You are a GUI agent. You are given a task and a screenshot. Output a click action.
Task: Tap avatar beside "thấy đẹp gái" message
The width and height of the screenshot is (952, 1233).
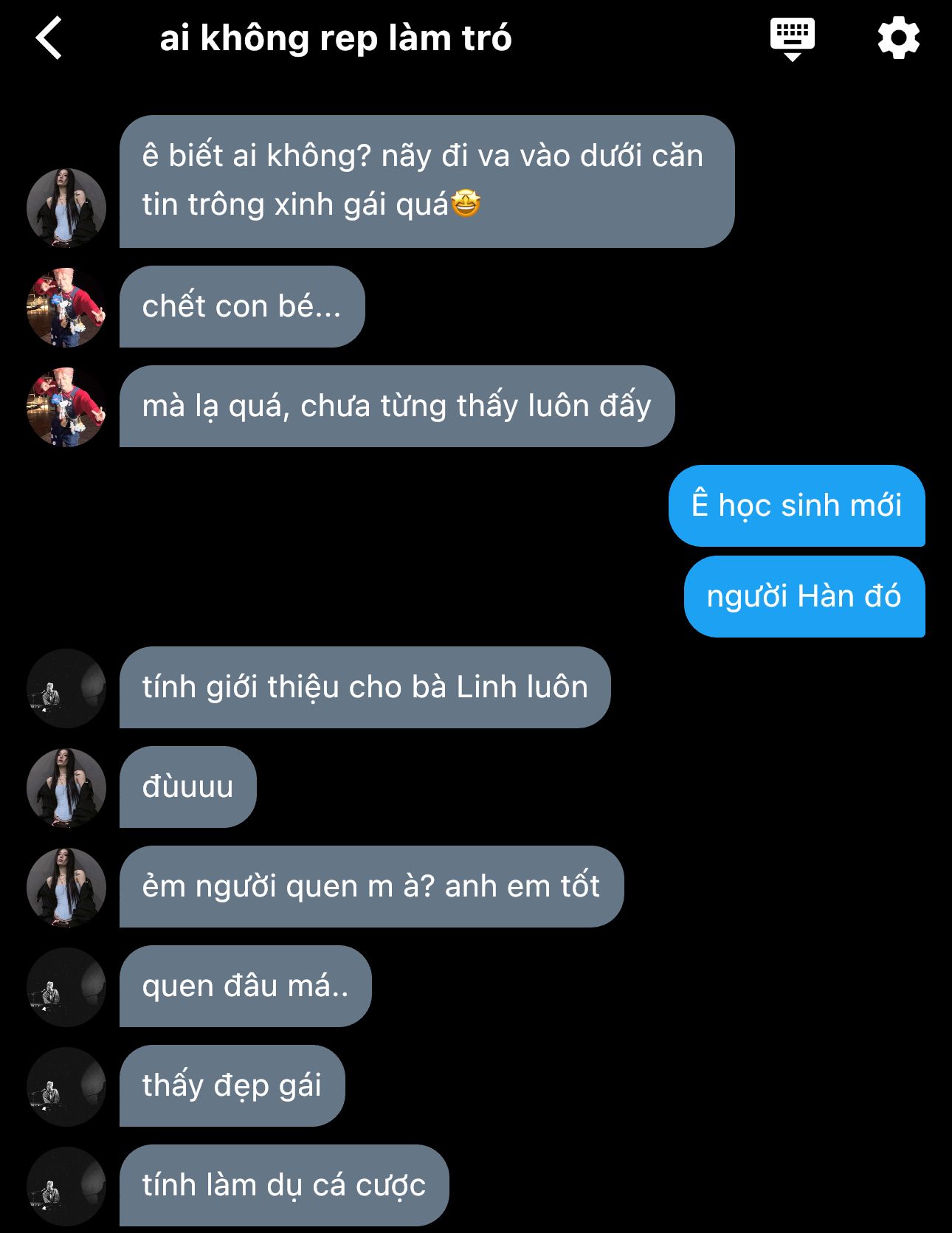66,1086
